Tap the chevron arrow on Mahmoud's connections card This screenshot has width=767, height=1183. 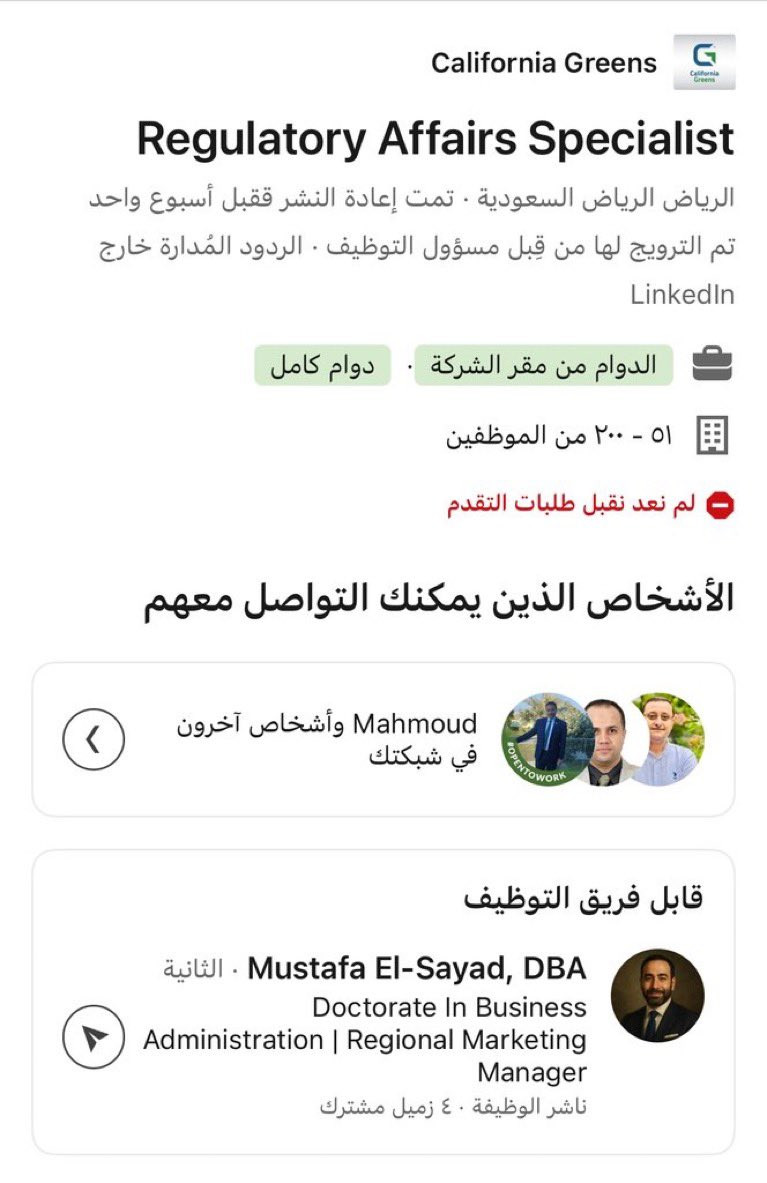click(93, 739)
